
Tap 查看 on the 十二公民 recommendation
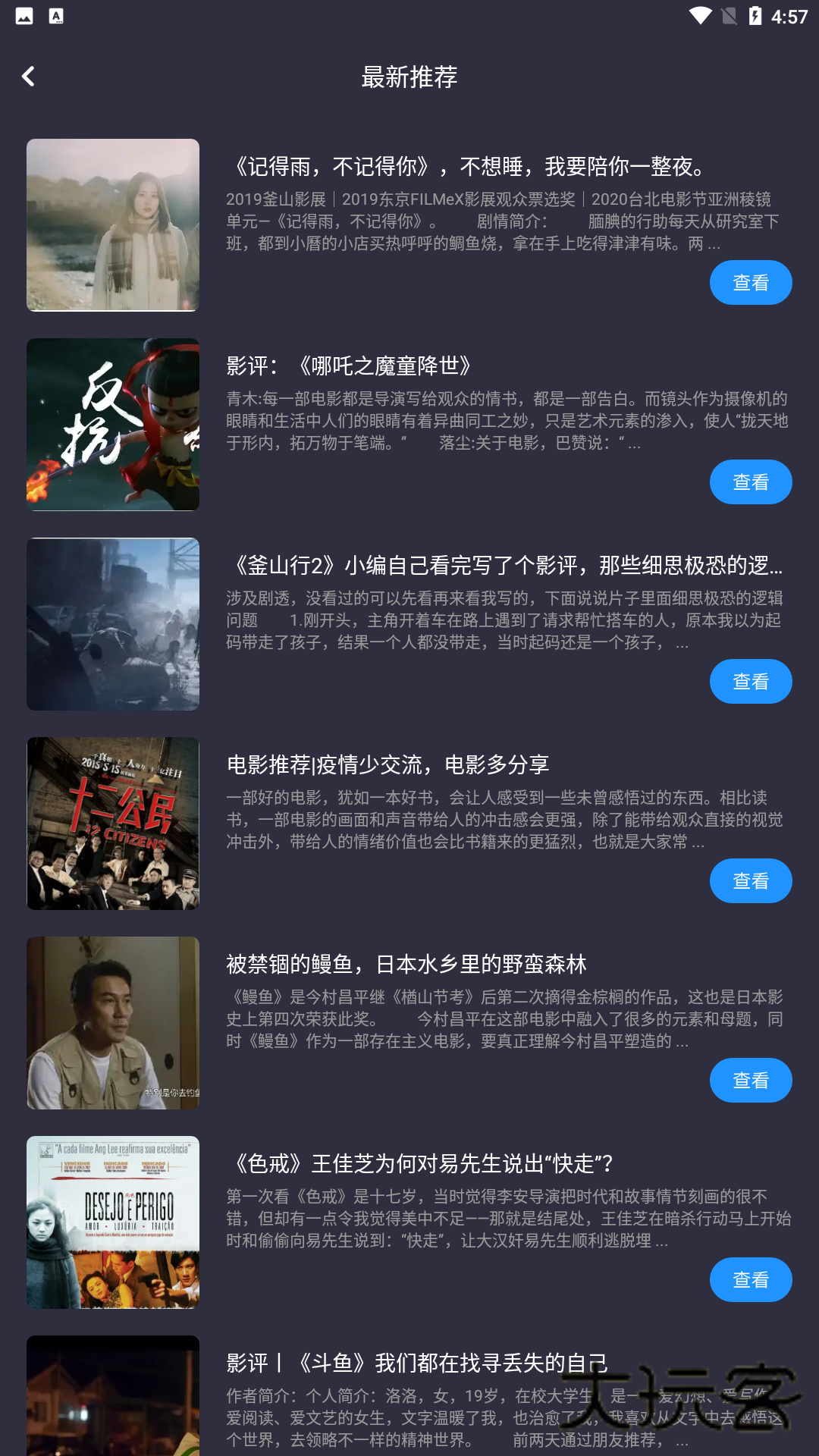[751, 880]
